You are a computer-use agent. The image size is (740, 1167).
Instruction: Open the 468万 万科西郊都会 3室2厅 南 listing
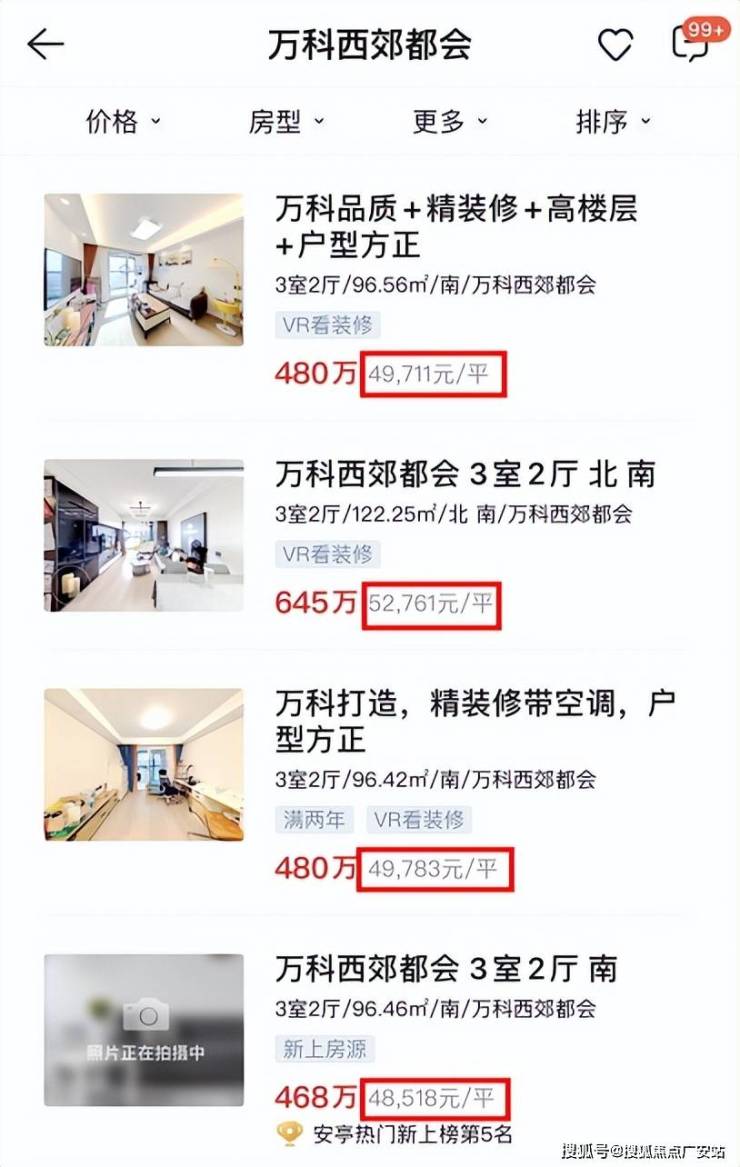[x=446, y=968]
